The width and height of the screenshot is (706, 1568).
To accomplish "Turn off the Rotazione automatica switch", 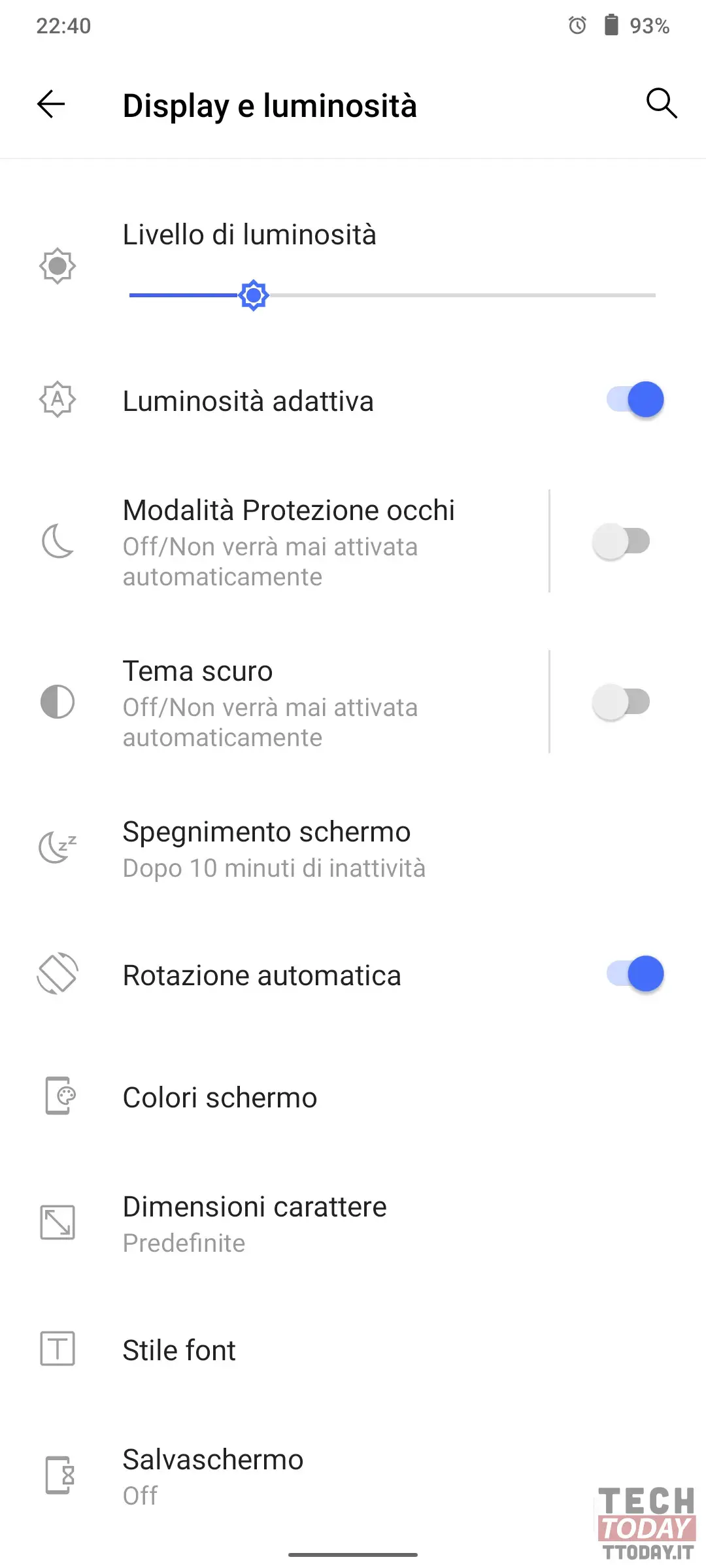I will (635, 973).
